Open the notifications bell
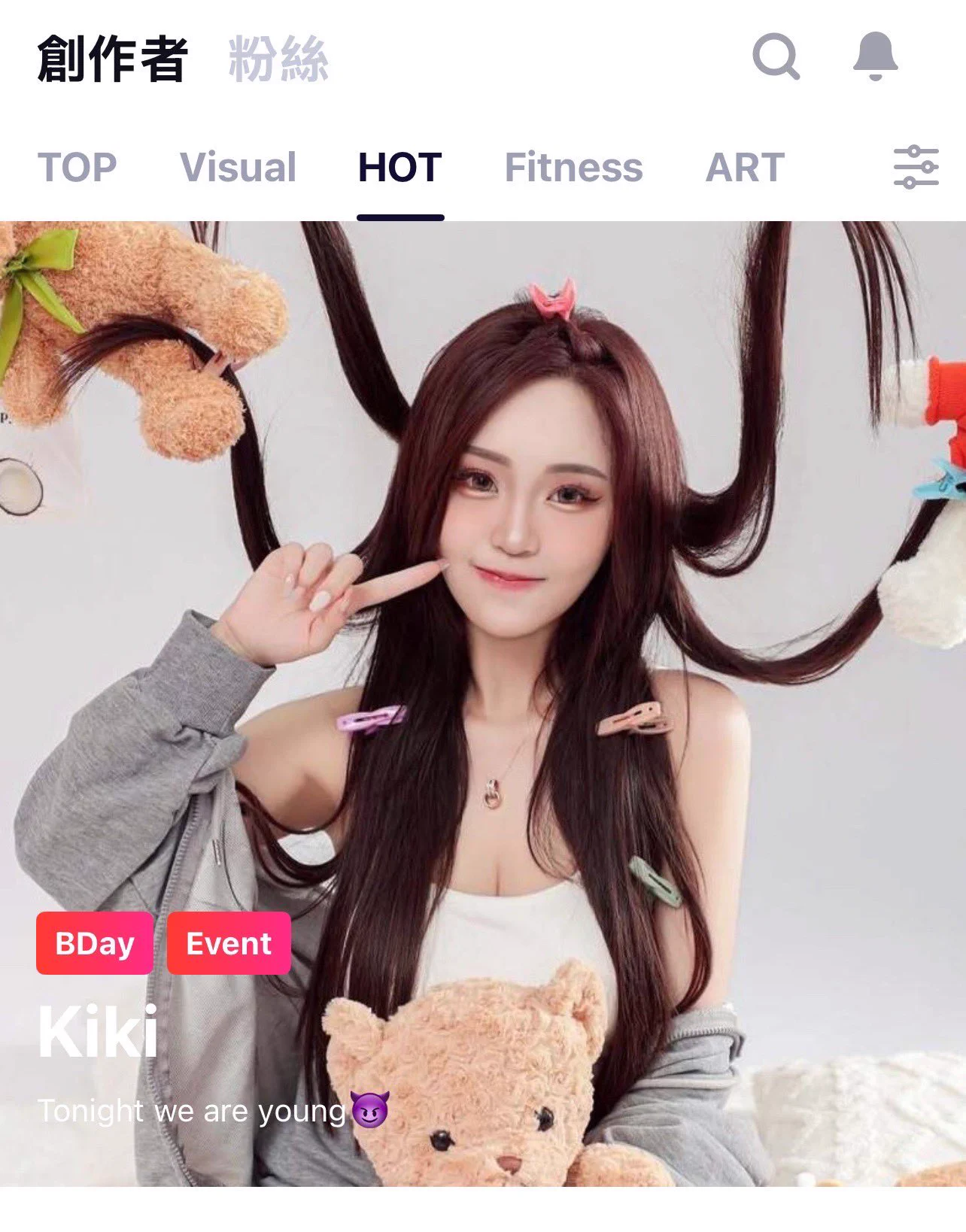966x1232 pixels. [875, 56]
